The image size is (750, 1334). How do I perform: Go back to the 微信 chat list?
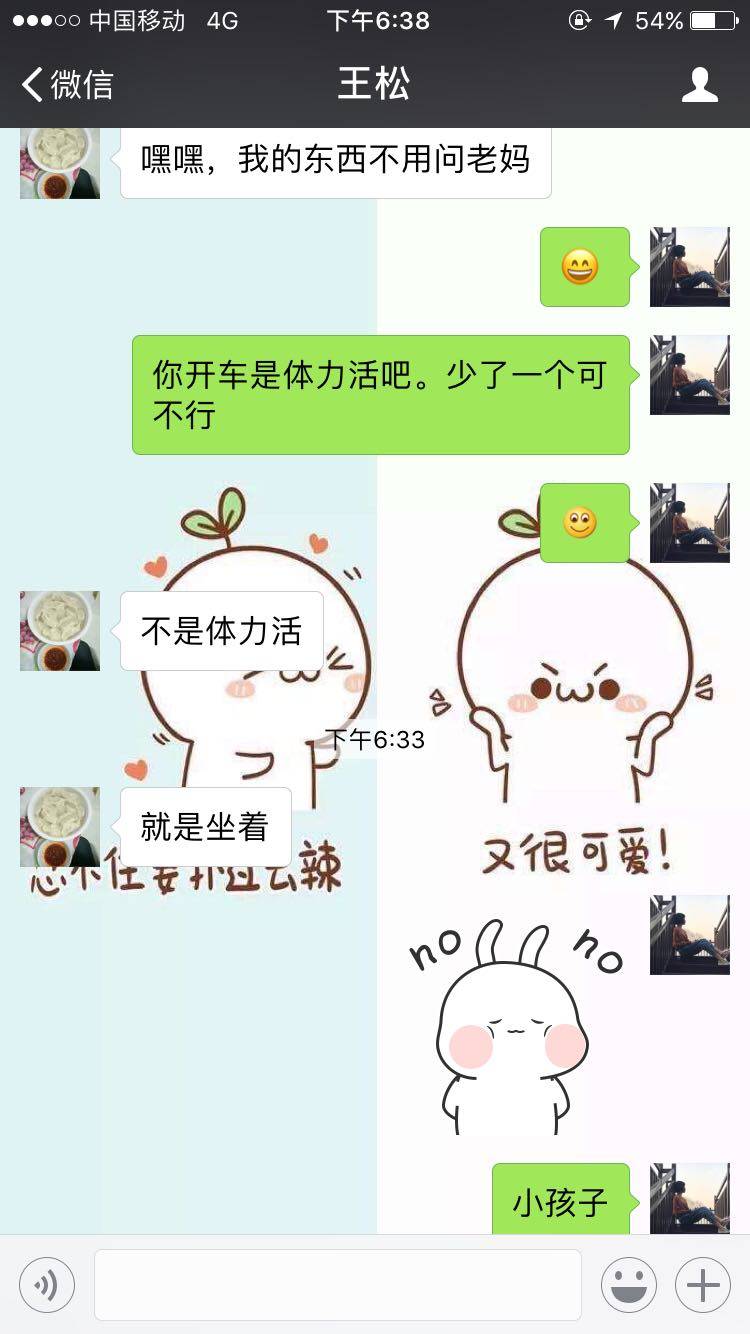point(68,85)
